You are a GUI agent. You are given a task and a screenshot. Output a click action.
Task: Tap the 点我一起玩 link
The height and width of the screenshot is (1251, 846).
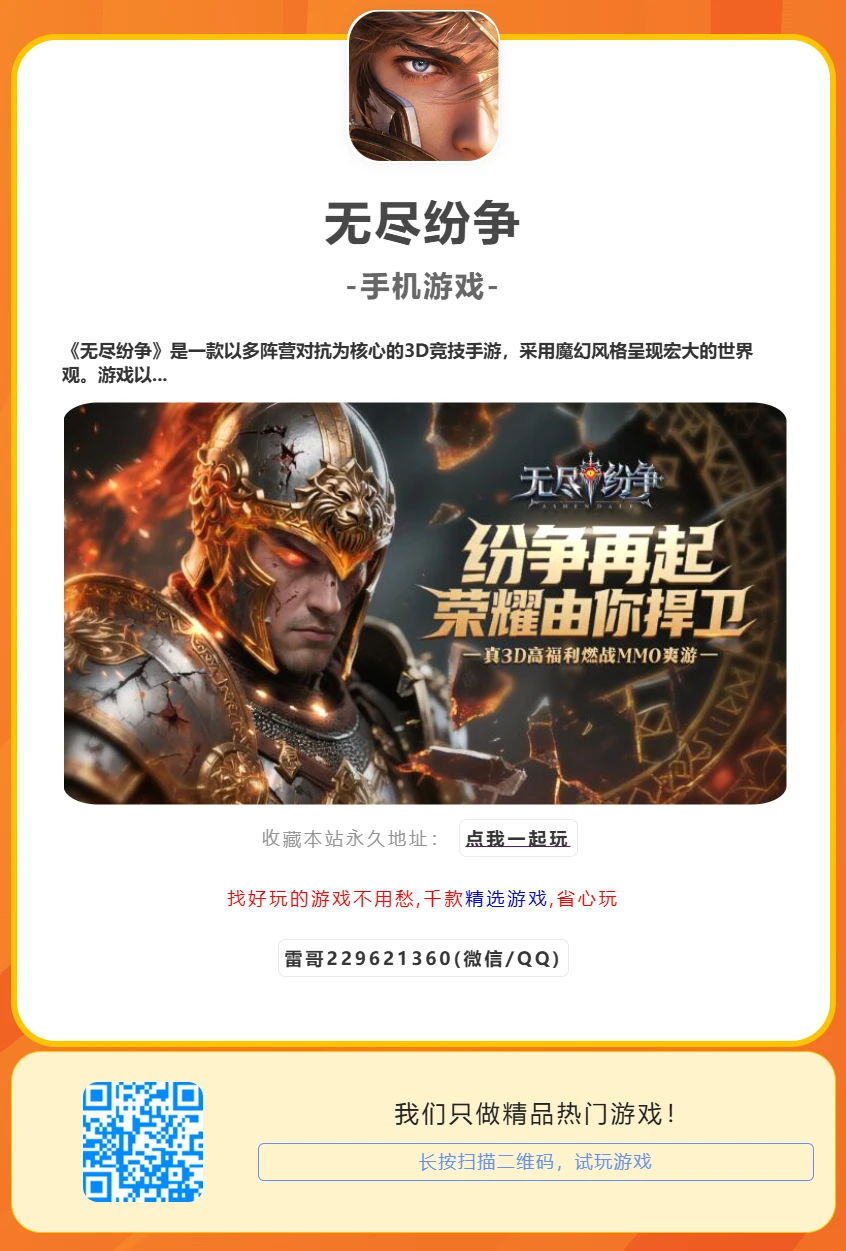coord(517,838)
